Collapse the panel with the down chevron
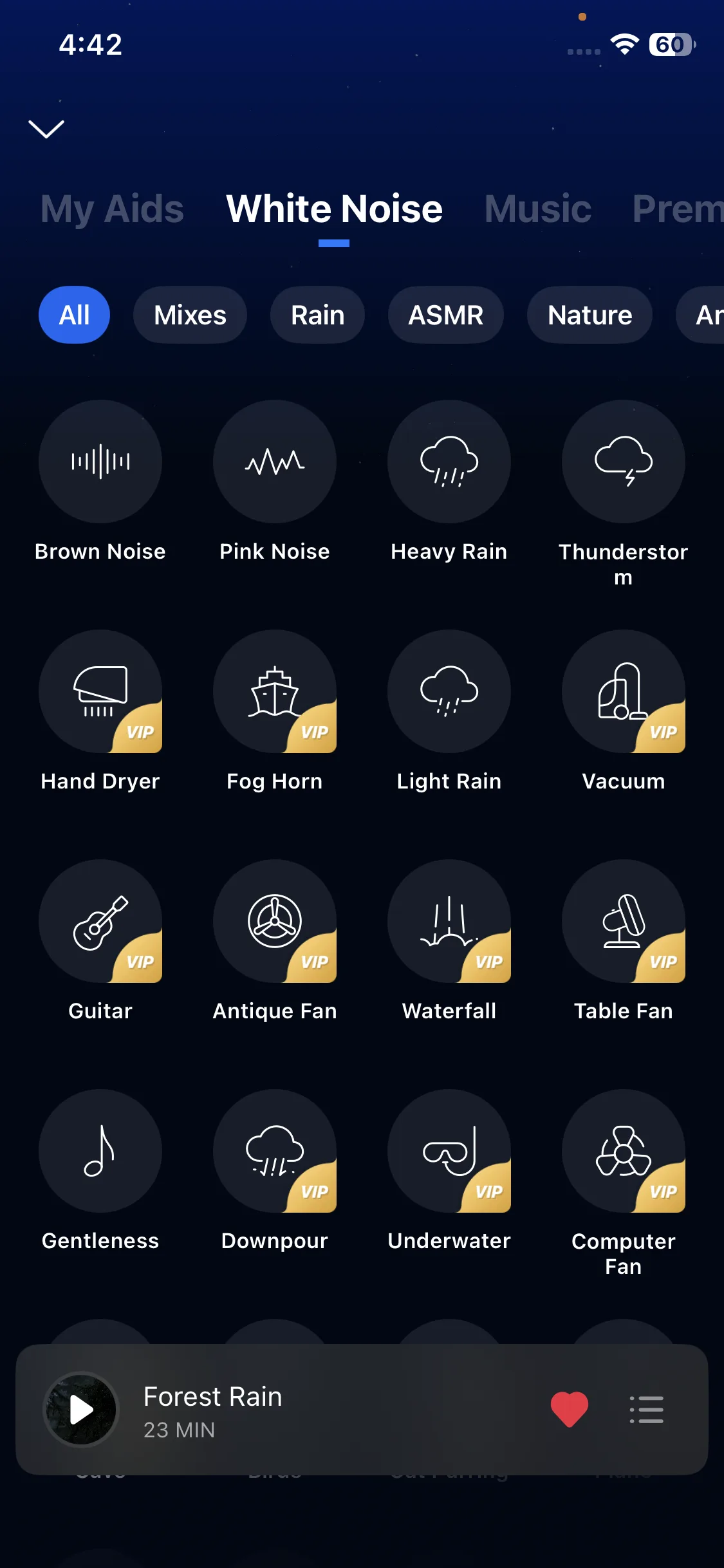This screenshot has height=1568, width=724. 46,129
